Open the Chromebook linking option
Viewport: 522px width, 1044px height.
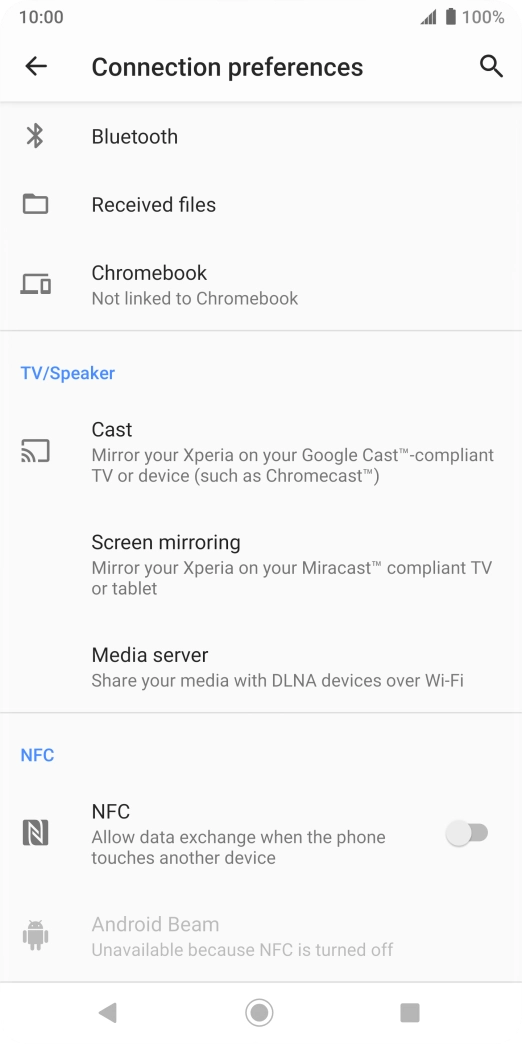tap(261, 285)
